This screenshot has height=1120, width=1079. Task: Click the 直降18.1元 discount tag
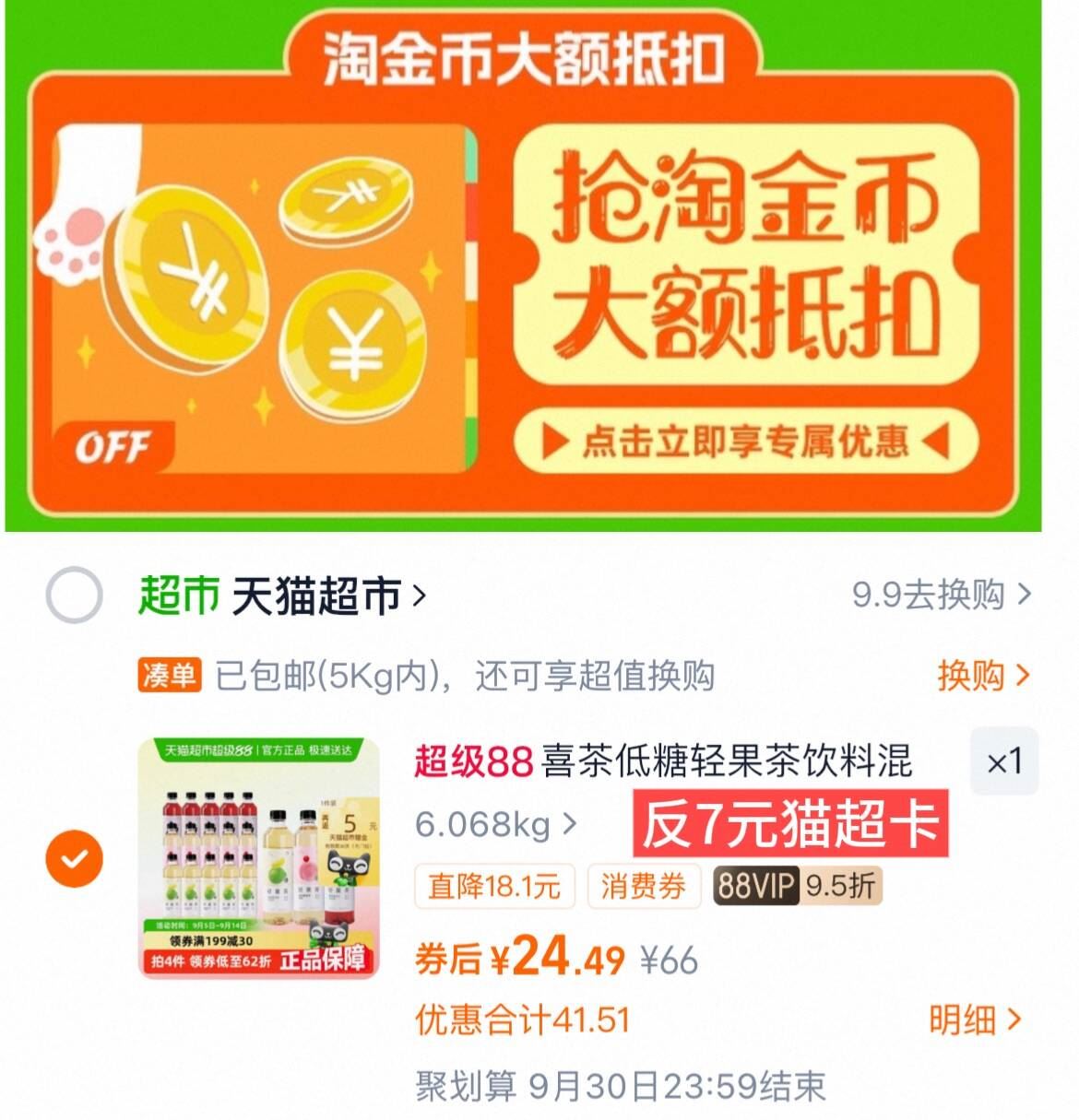coord(494,886)
